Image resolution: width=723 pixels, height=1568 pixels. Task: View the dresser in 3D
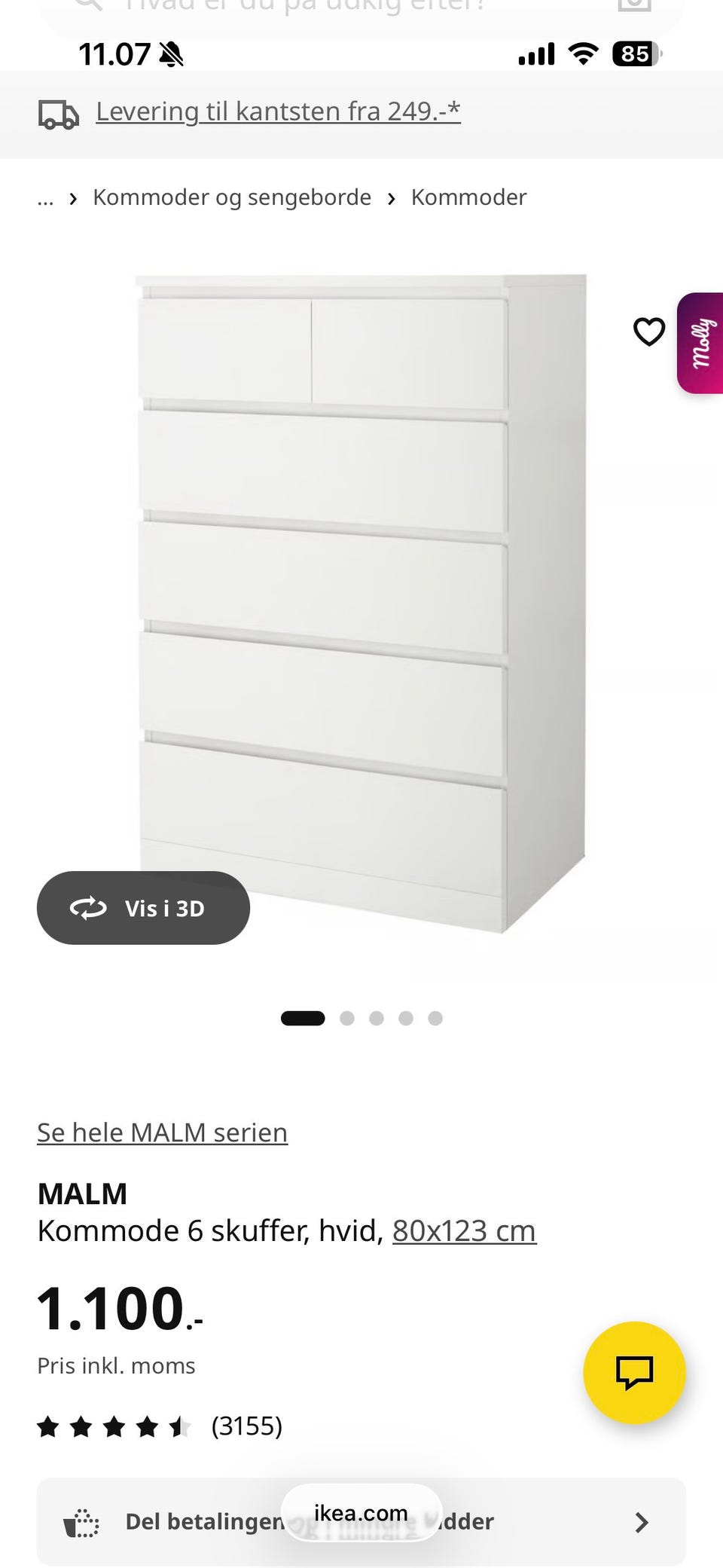tap(143, 908)
